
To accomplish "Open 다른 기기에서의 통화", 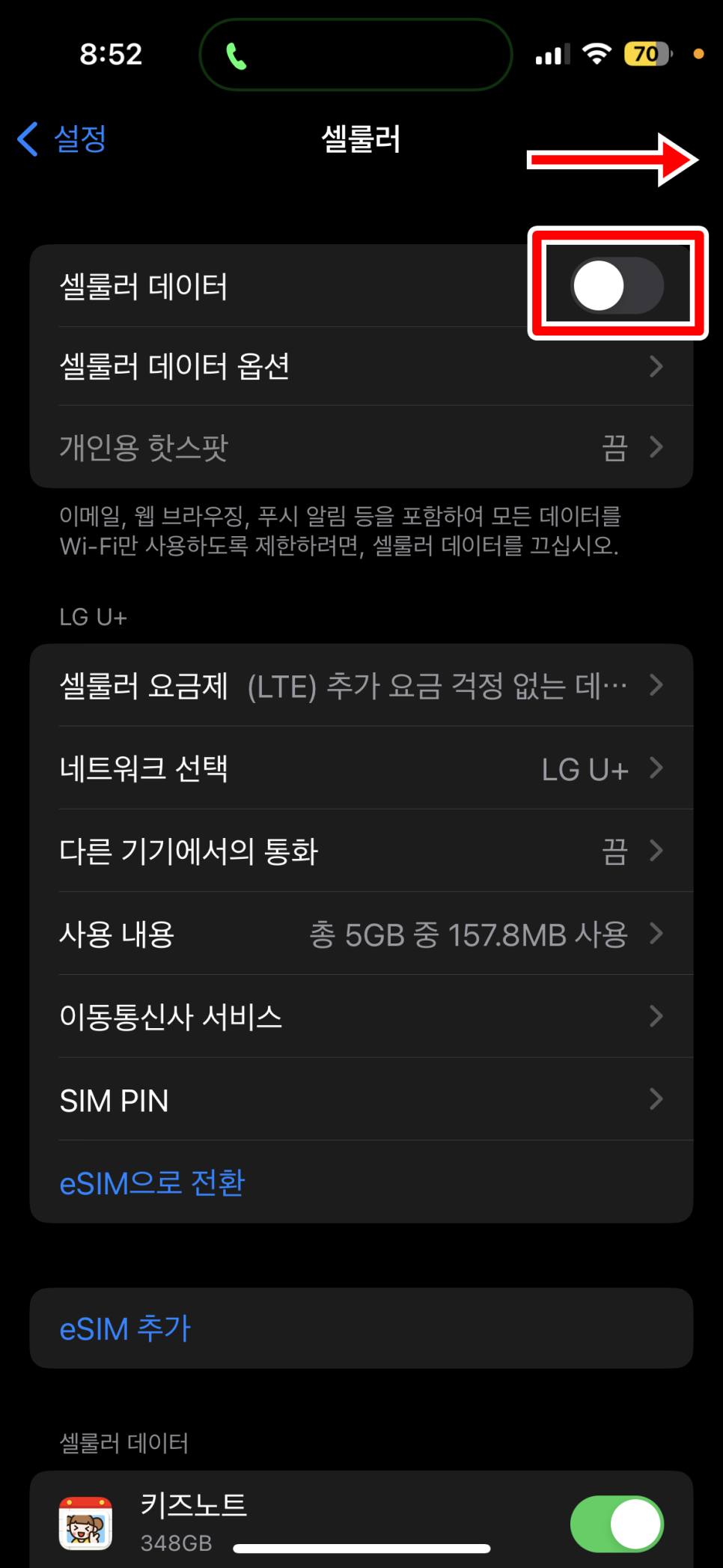I will click(x=361, y=851).
